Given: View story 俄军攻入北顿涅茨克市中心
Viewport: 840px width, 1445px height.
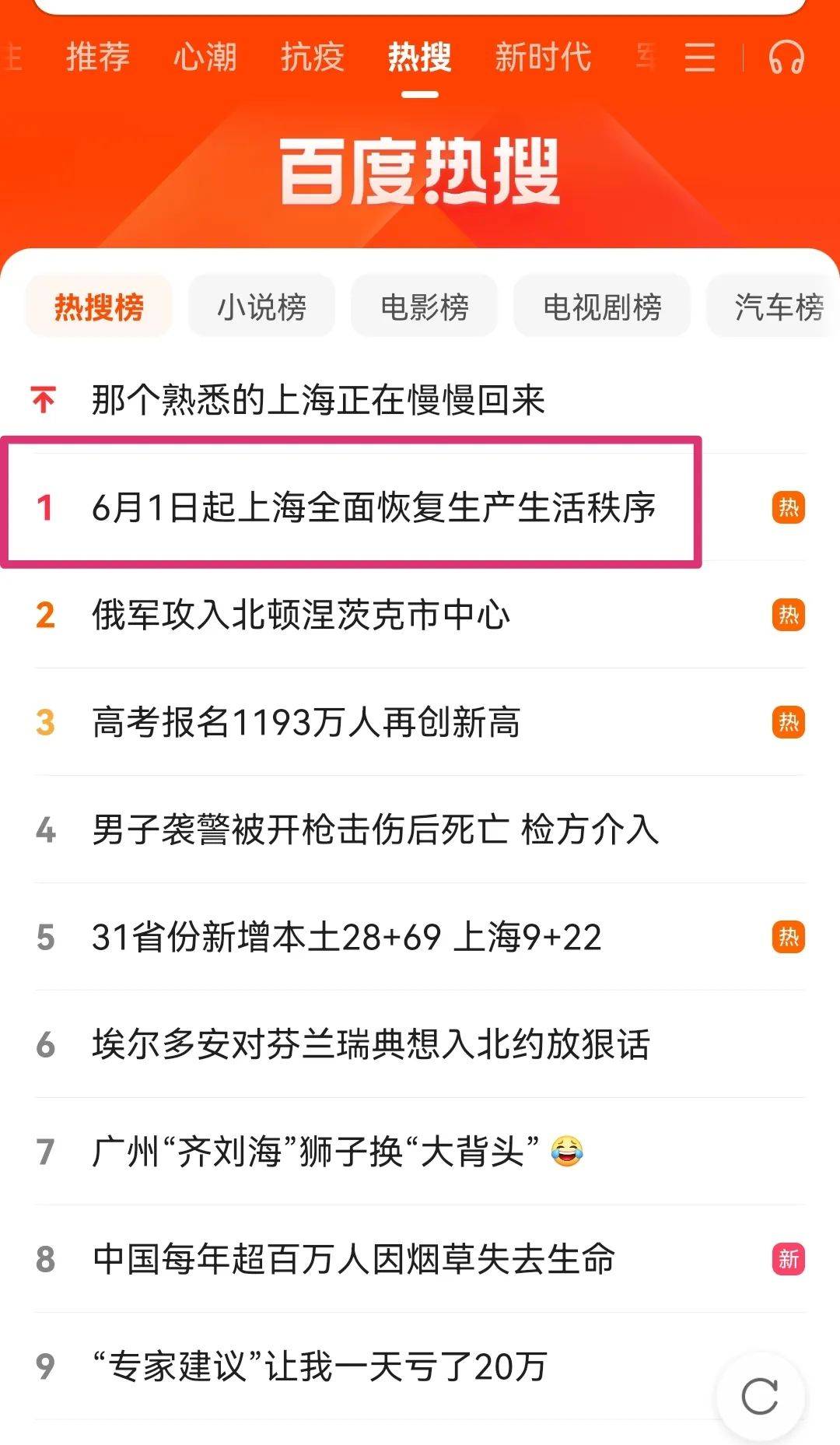Looking at the screenshot, I should pos(301,615).
